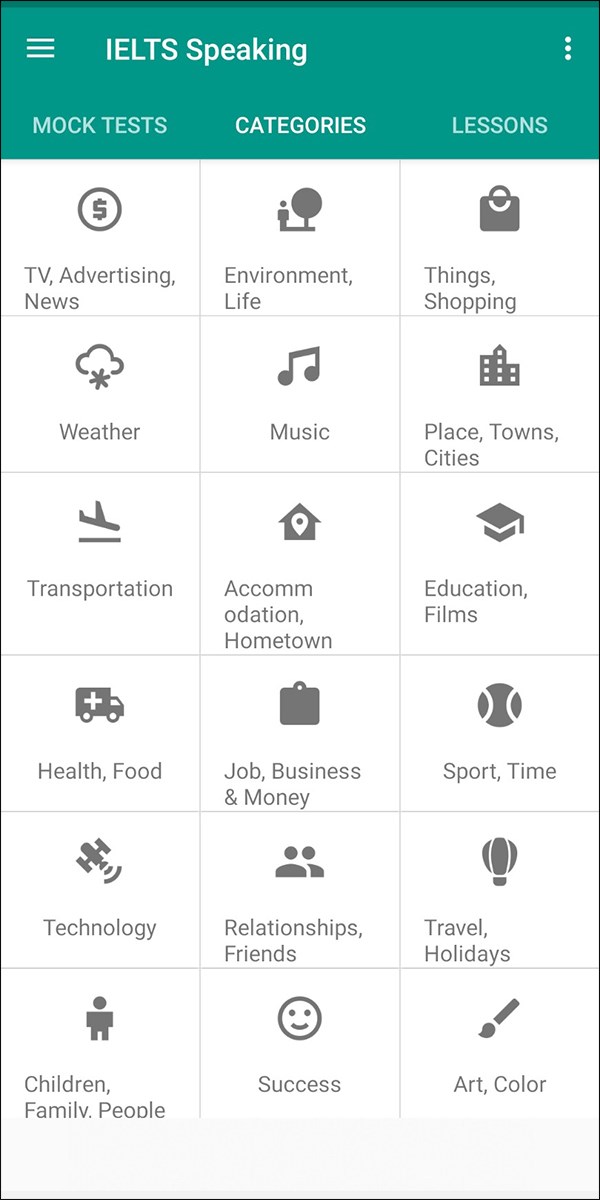Open Relationships, Friends category

tap(300, 890)
